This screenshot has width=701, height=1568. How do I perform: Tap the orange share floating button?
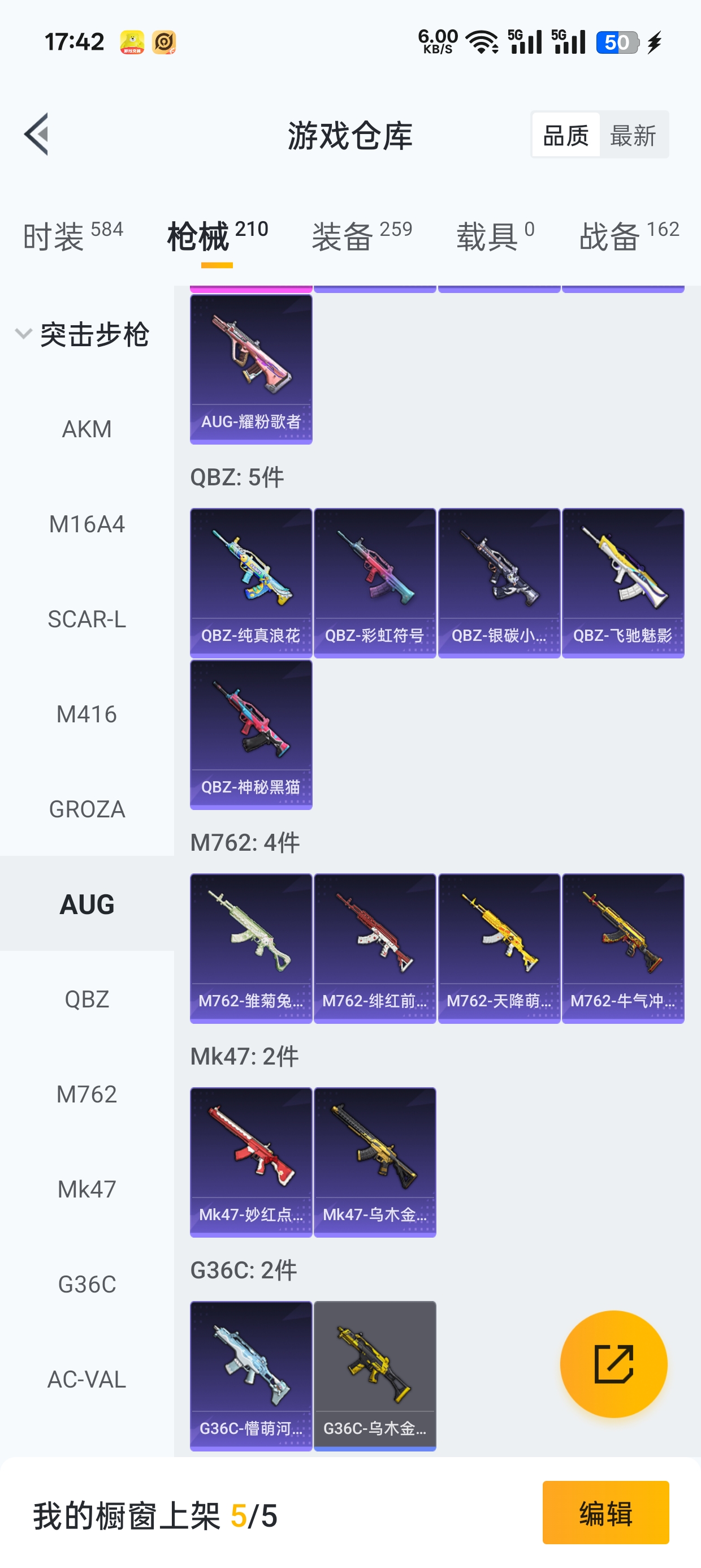coord(613,1364)
